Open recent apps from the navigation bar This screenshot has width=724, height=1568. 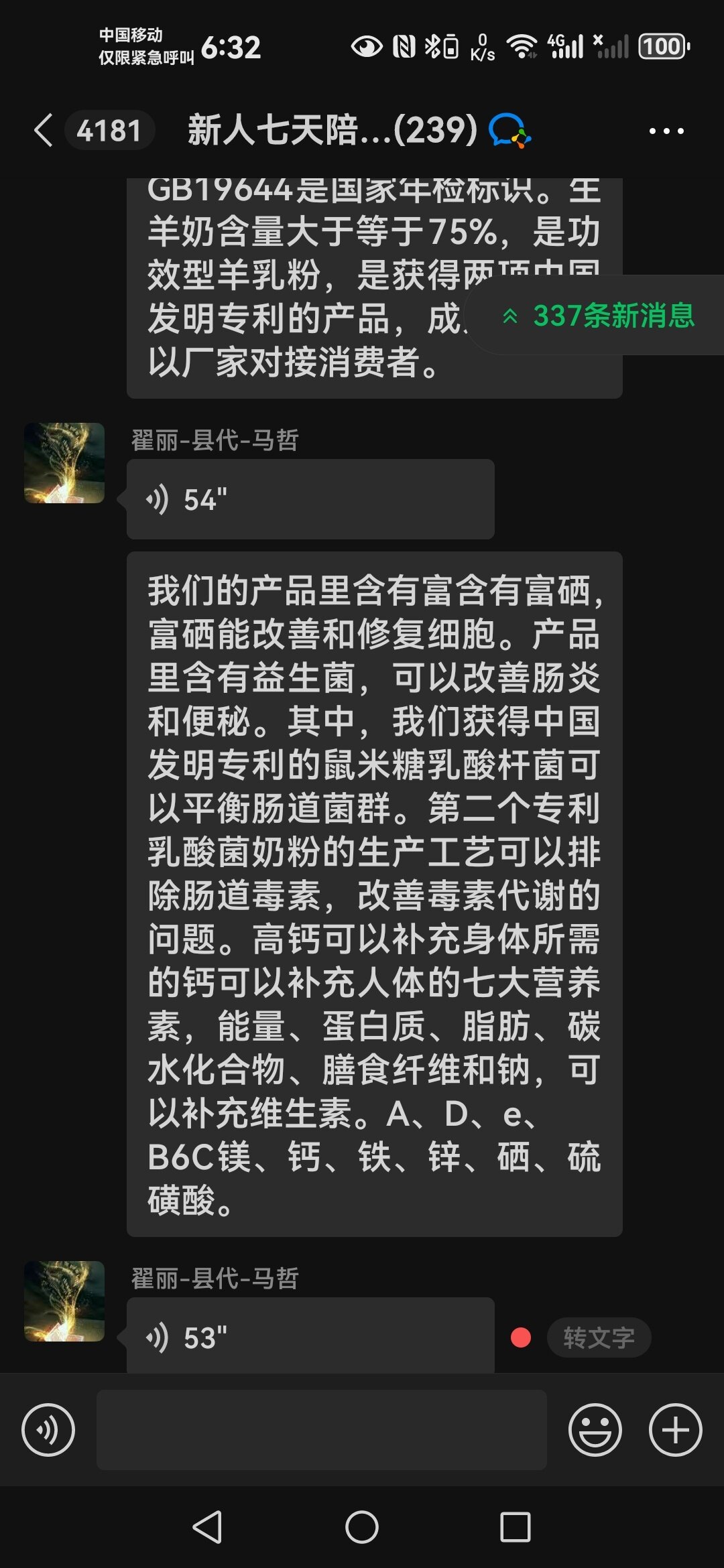point(516,1527)
